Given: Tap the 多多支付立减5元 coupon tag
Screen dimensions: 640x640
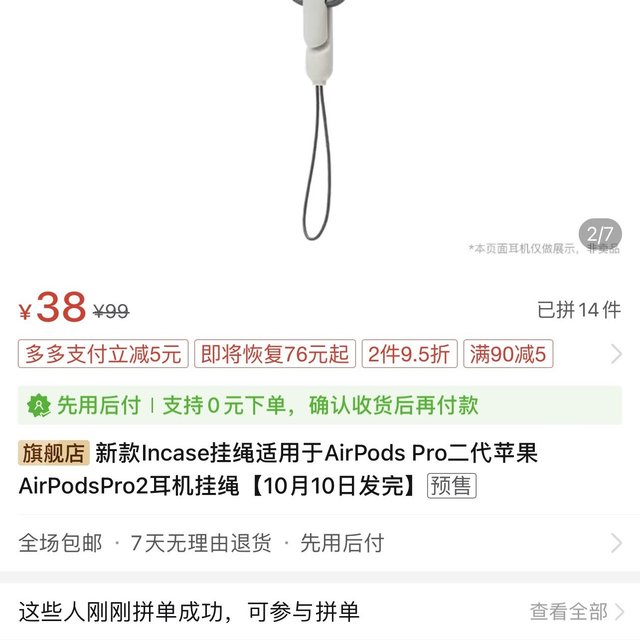Looking at the screenshot, I should [x=103, y=354].
